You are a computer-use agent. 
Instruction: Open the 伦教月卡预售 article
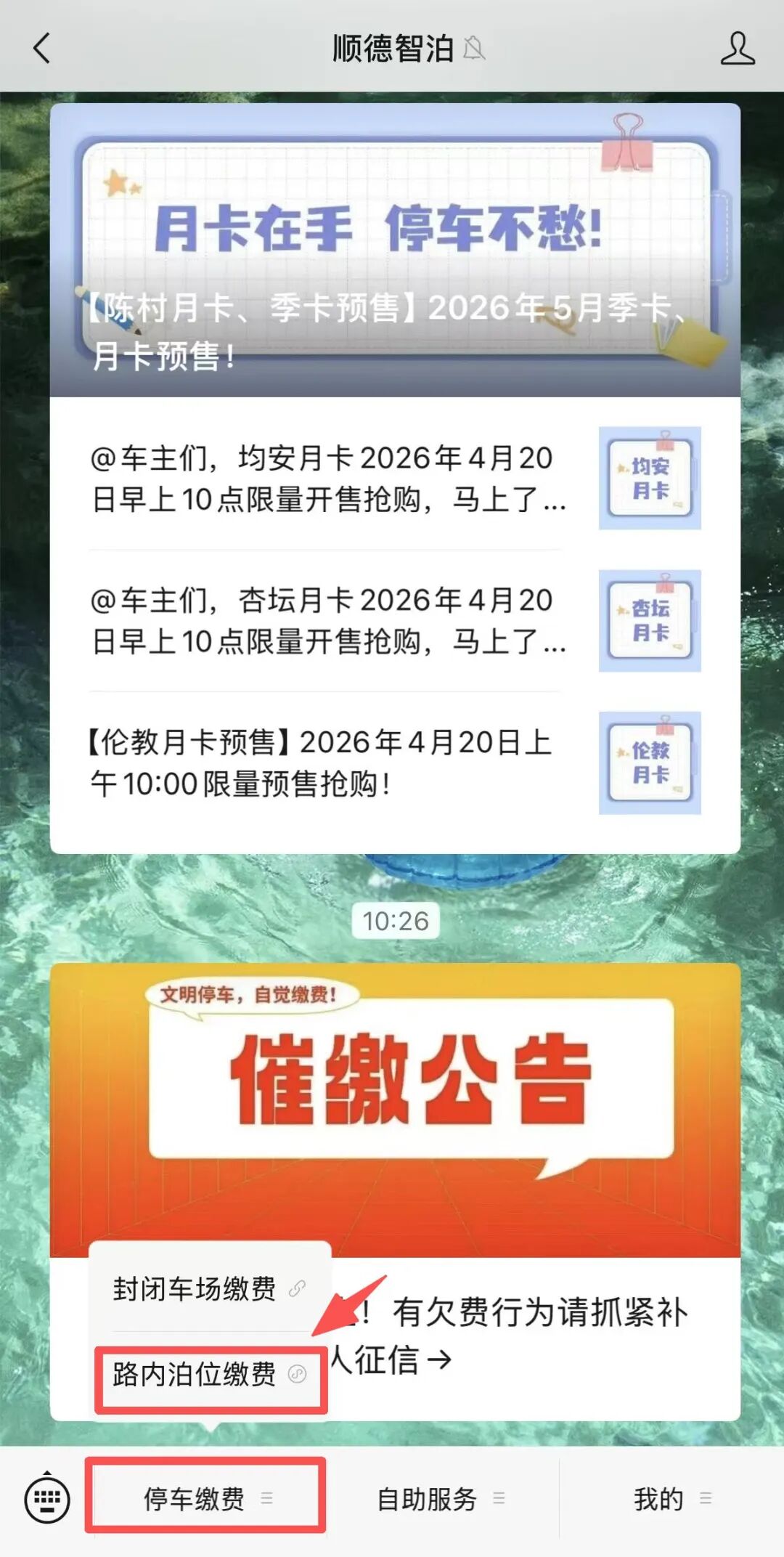tap(395, 763)
